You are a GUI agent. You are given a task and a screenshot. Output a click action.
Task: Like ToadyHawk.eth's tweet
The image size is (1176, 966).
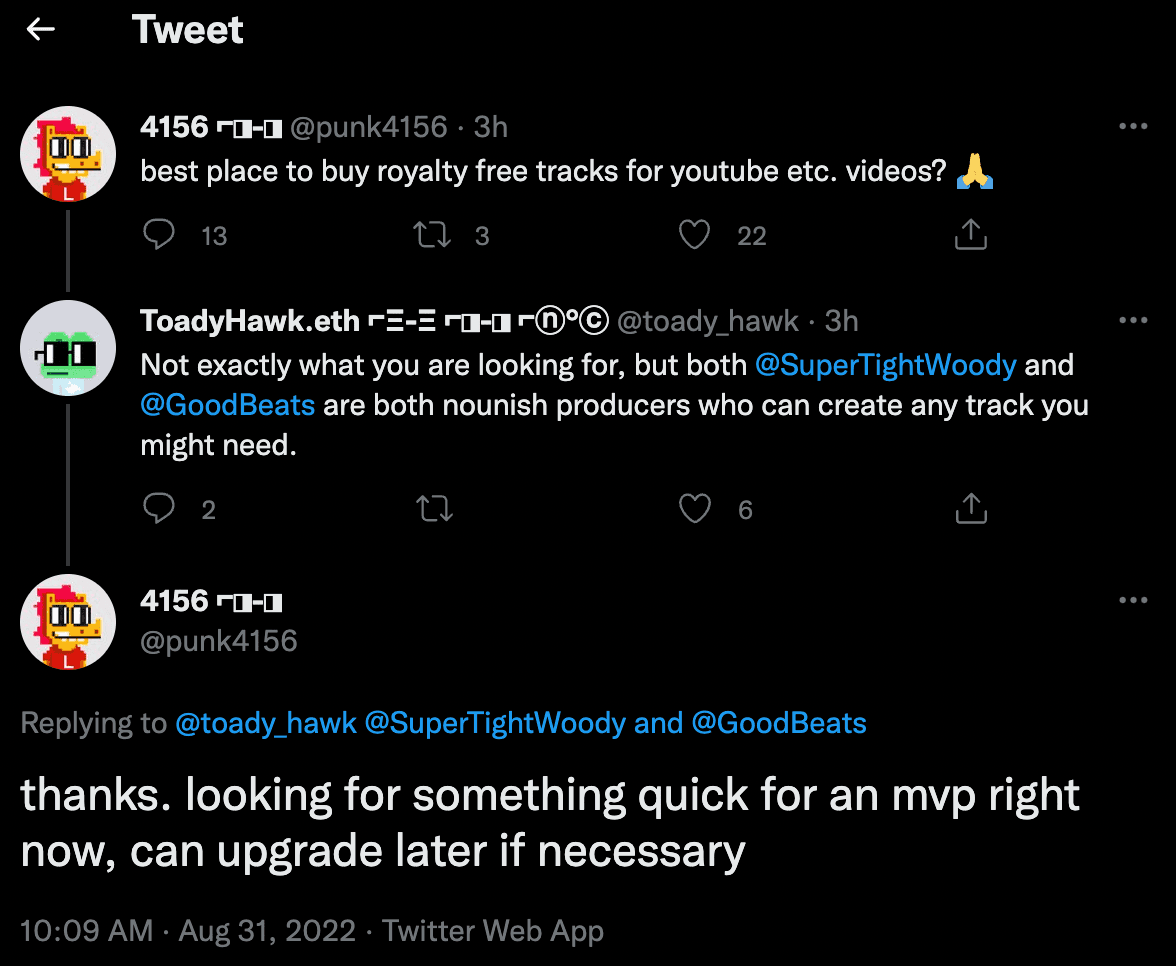[694, 509]
